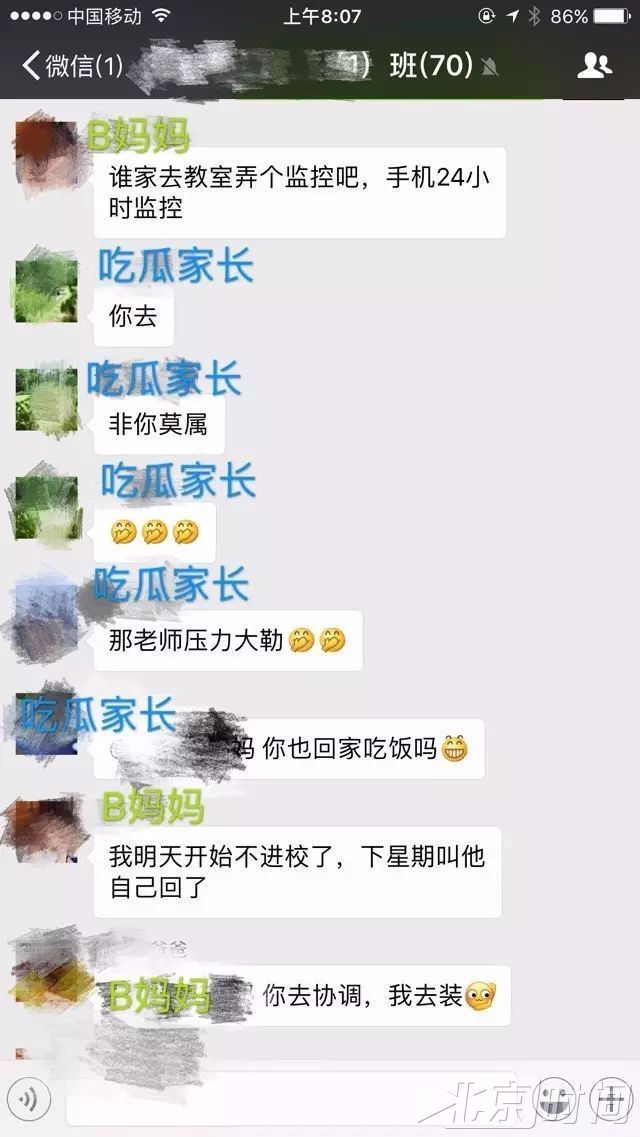This screenshot has height=1137, width=640.
Task: Open avatar beside the 你去 message
Action: 46,290
